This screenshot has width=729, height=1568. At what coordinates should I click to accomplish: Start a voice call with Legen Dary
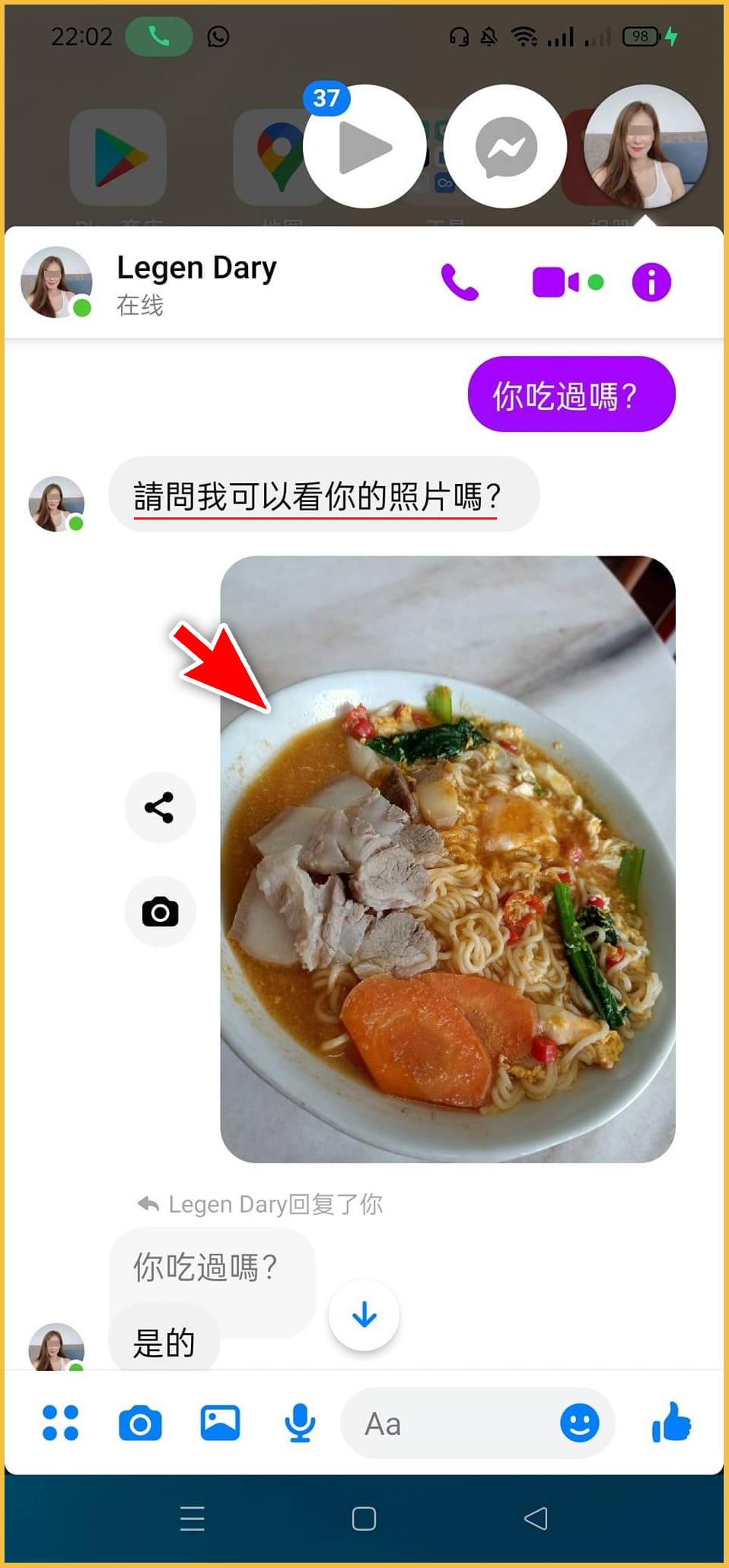(x=460, y=282)
